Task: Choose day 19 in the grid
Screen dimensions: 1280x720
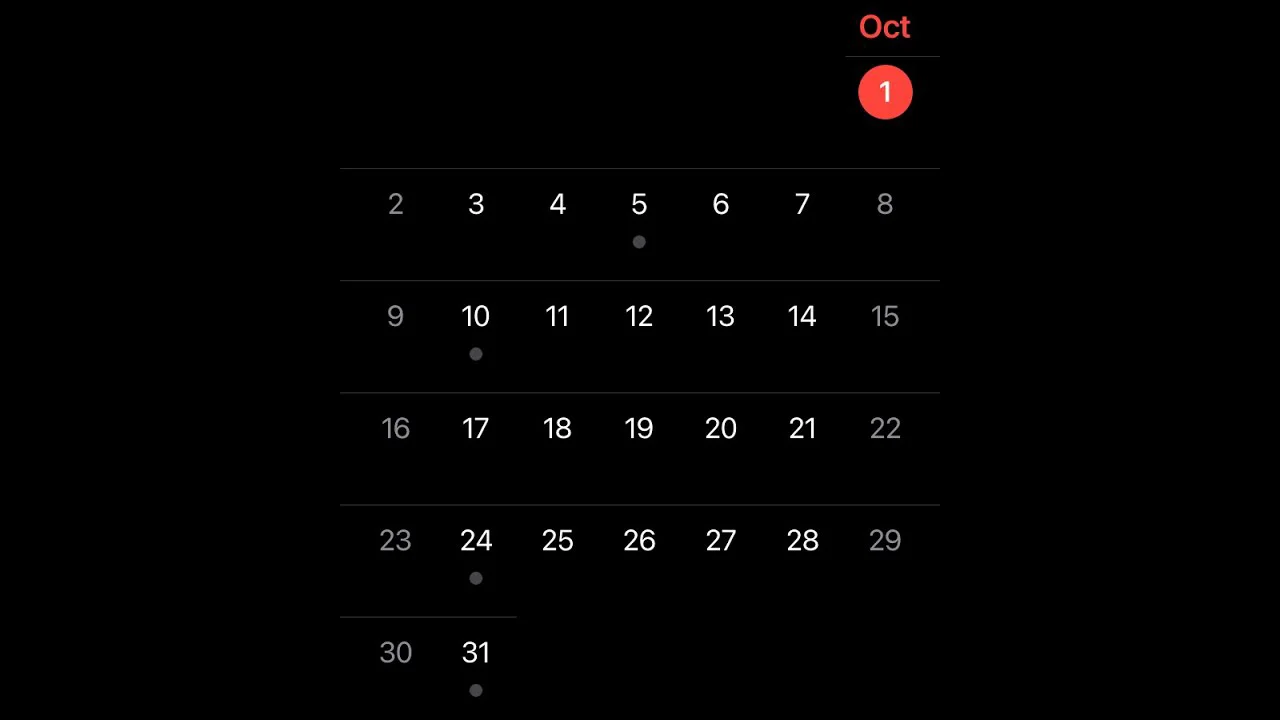Action: [639, 429]
